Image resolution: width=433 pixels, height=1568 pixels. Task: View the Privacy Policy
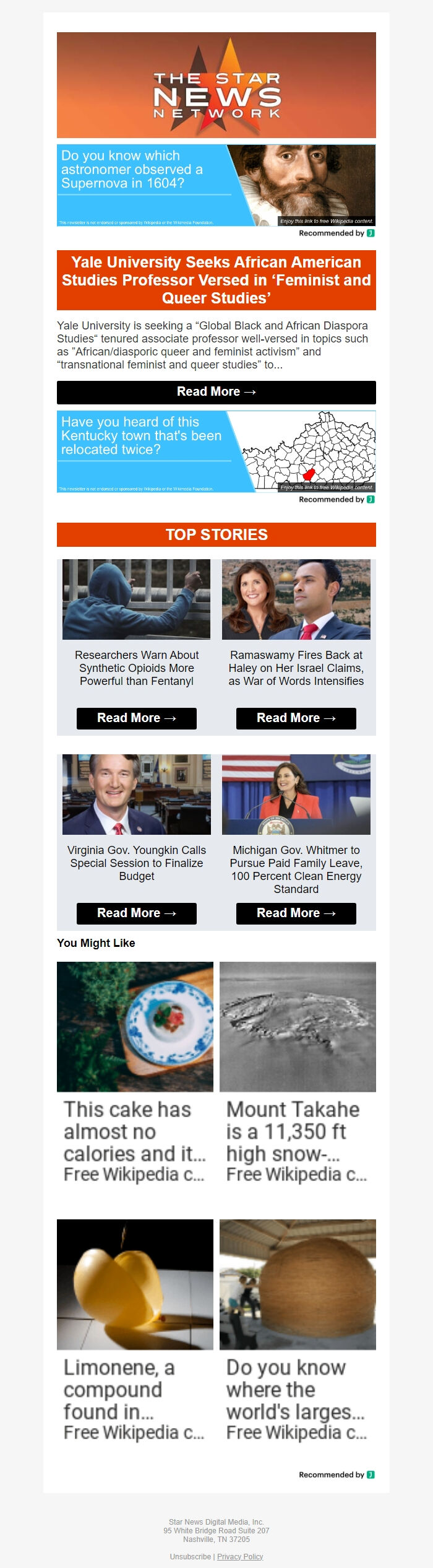[x=240, y=1556]
